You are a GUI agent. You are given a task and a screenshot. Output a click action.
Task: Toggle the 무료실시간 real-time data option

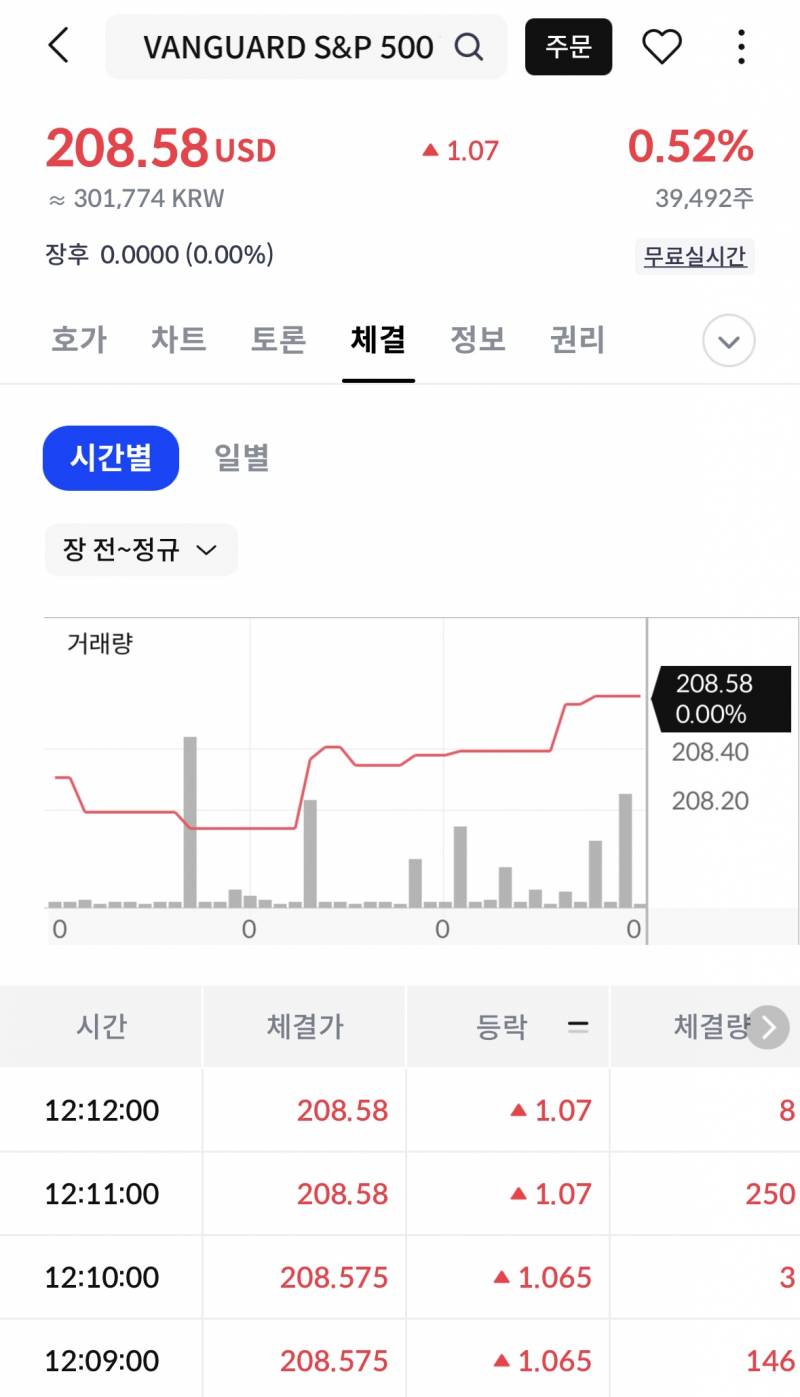coord(694,257)
